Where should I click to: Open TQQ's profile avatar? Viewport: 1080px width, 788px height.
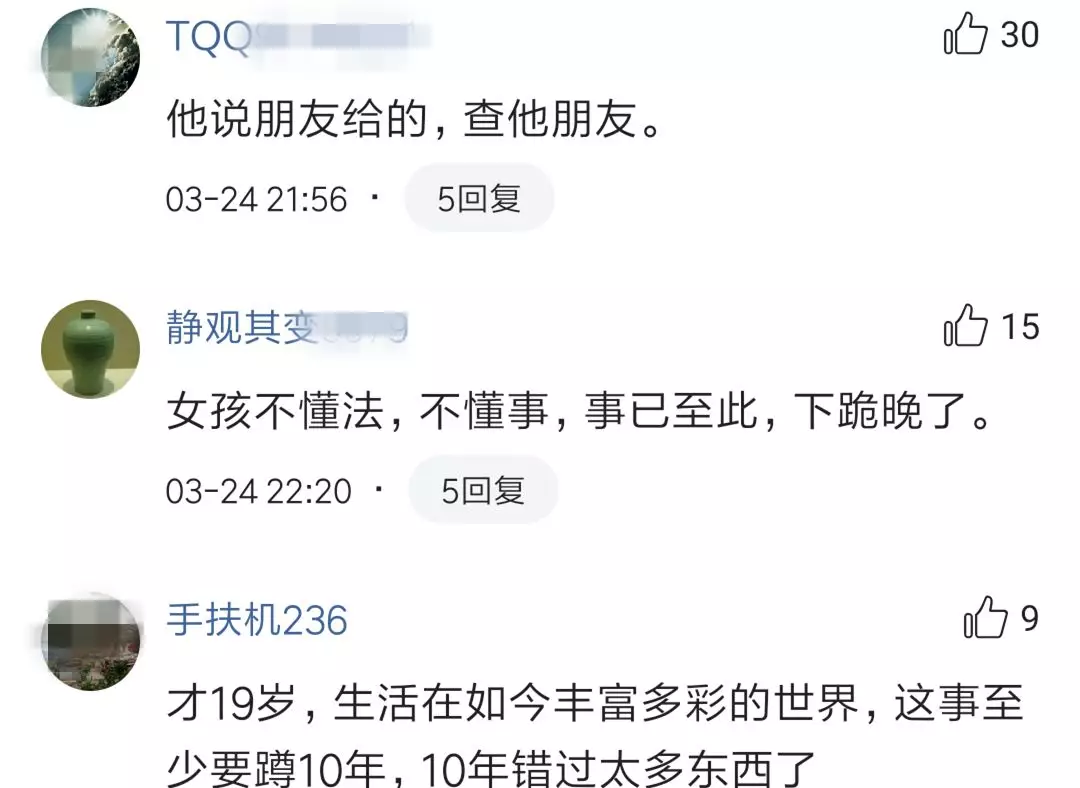coord(90,57)
